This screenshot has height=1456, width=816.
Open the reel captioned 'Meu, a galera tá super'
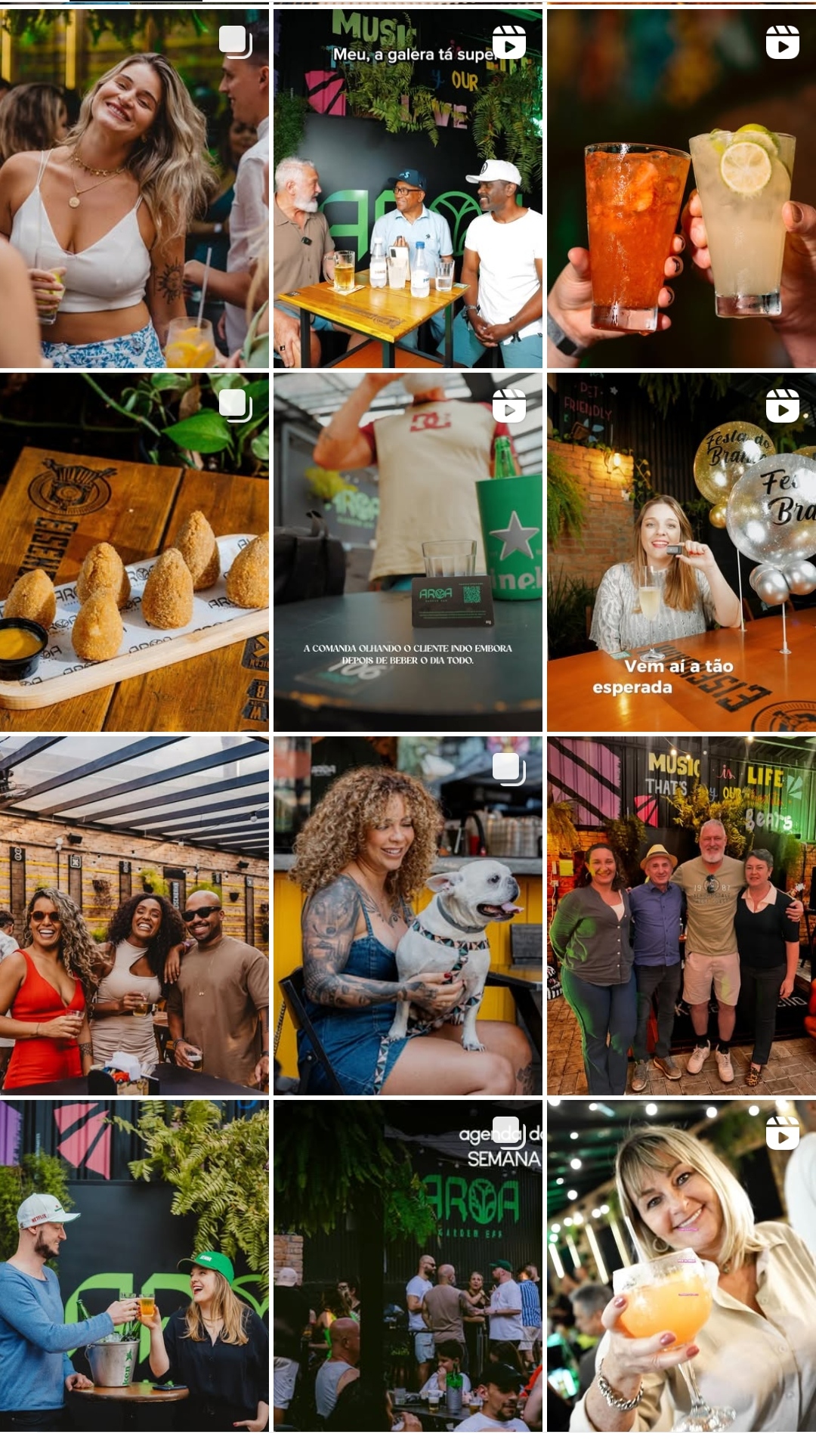(407, 188)
